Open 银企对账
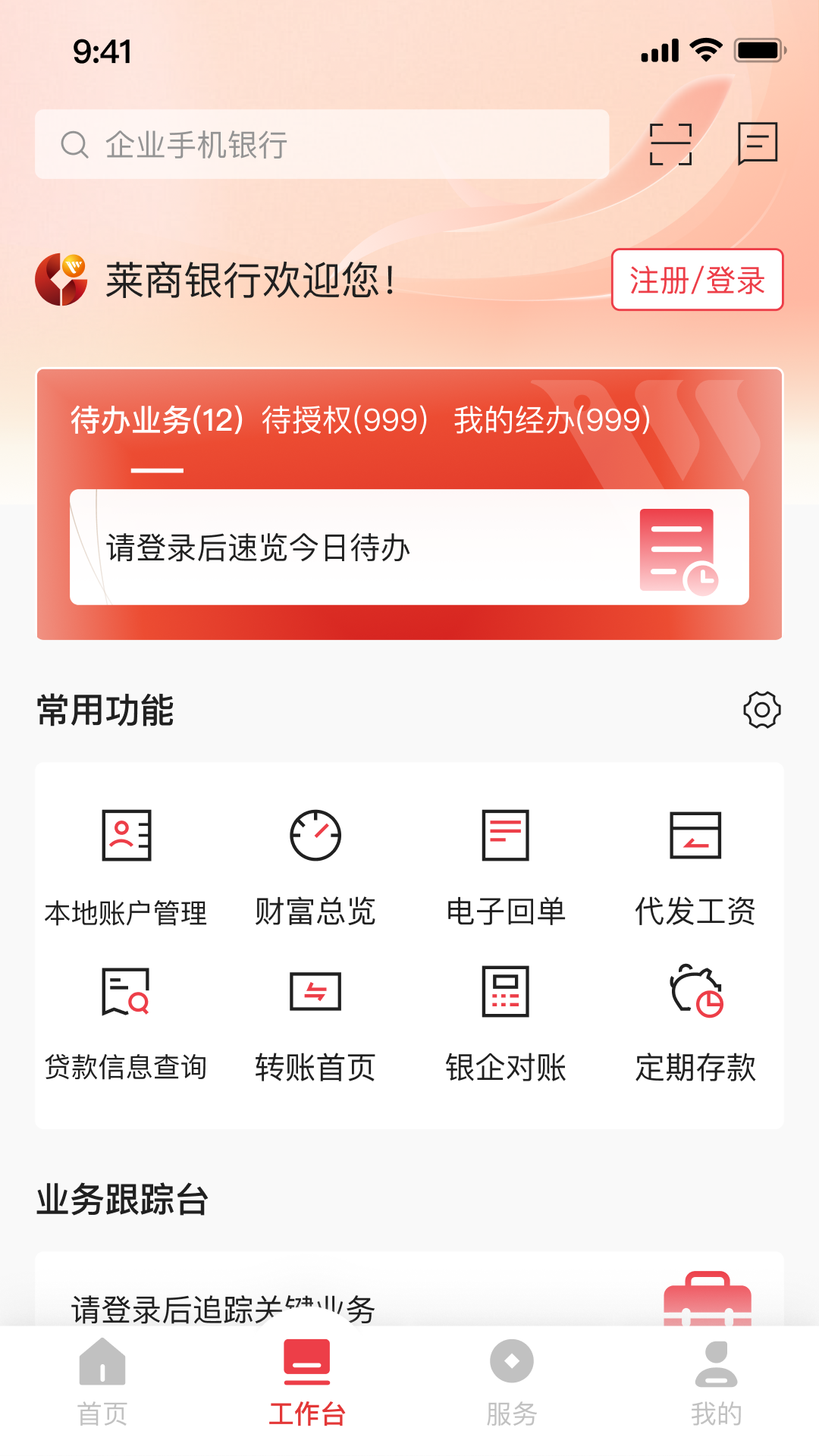Viewport: 819px width, 1456px height. pyautogui.click(x=506, y=1023)
